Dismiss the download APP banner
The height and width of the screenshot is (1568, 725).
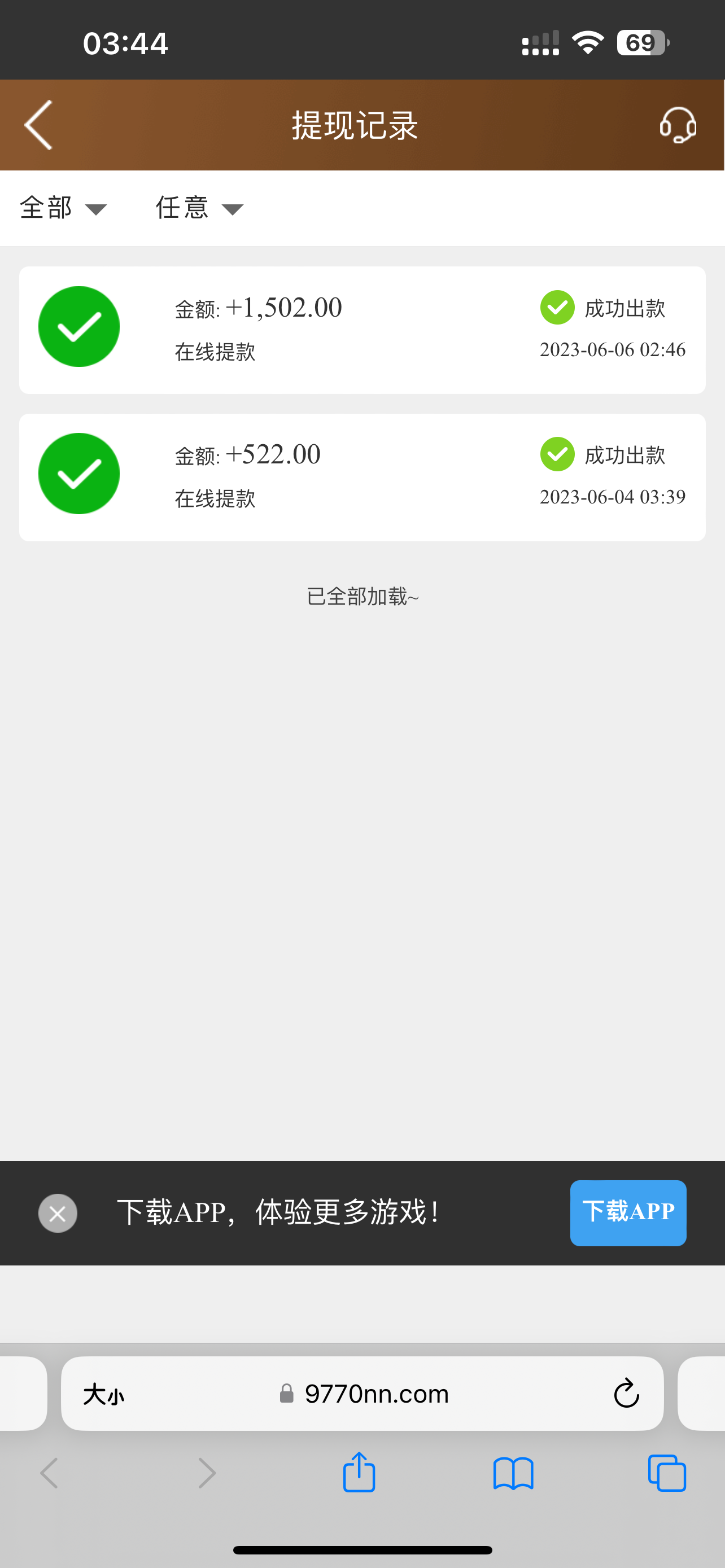58,1213
